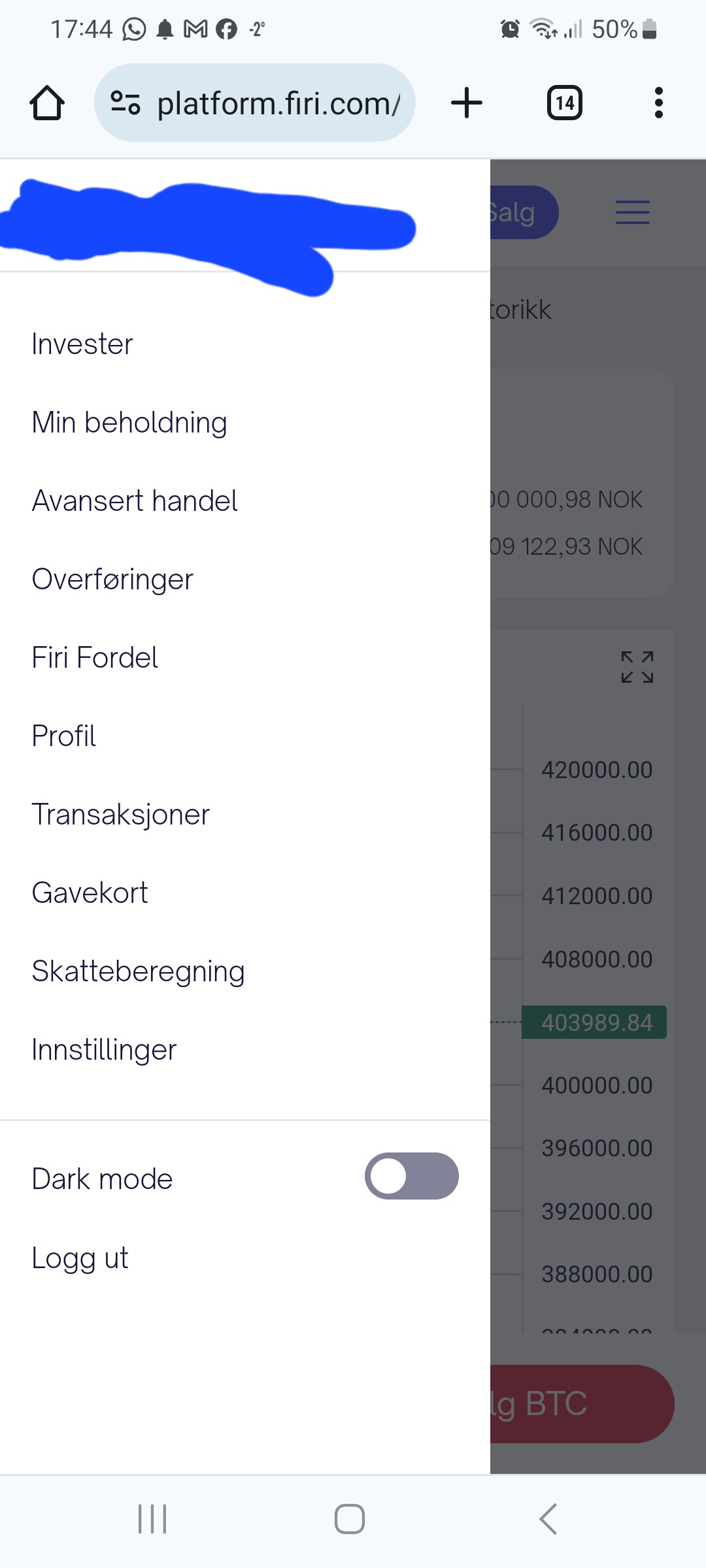Tap Logg ut to sign out

(x=80, y=1258)
